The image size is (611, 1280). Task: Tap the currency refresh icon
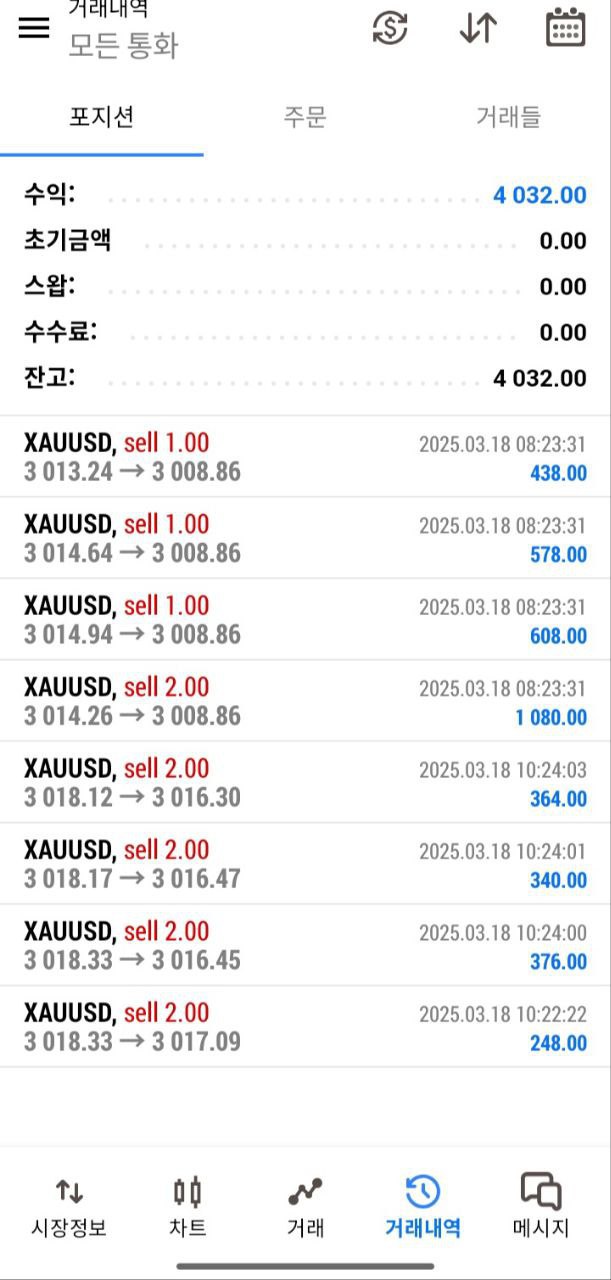click(x=390, y=28)
